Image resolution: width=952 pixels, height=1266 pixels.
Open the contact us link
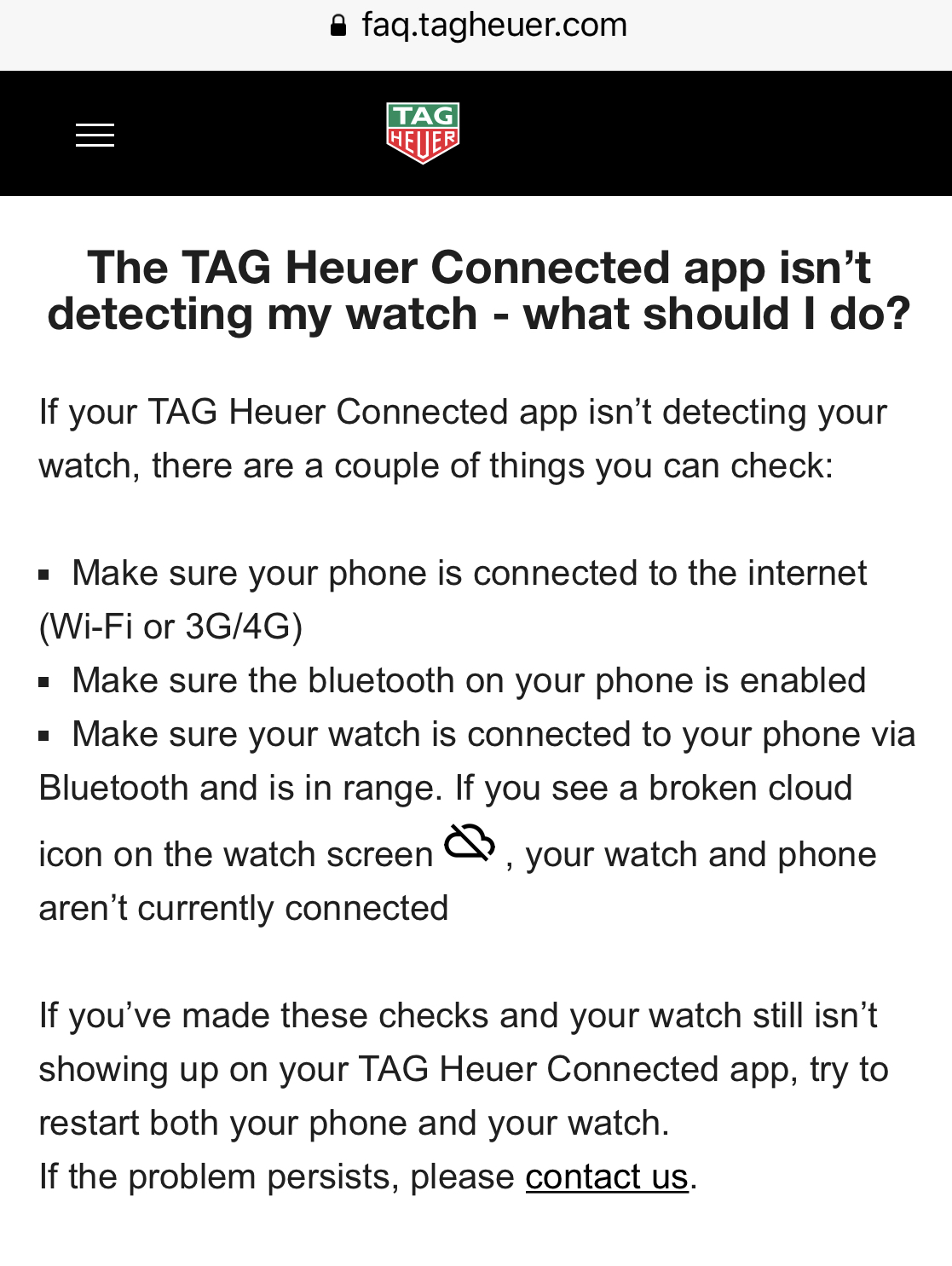point(606,1176)
